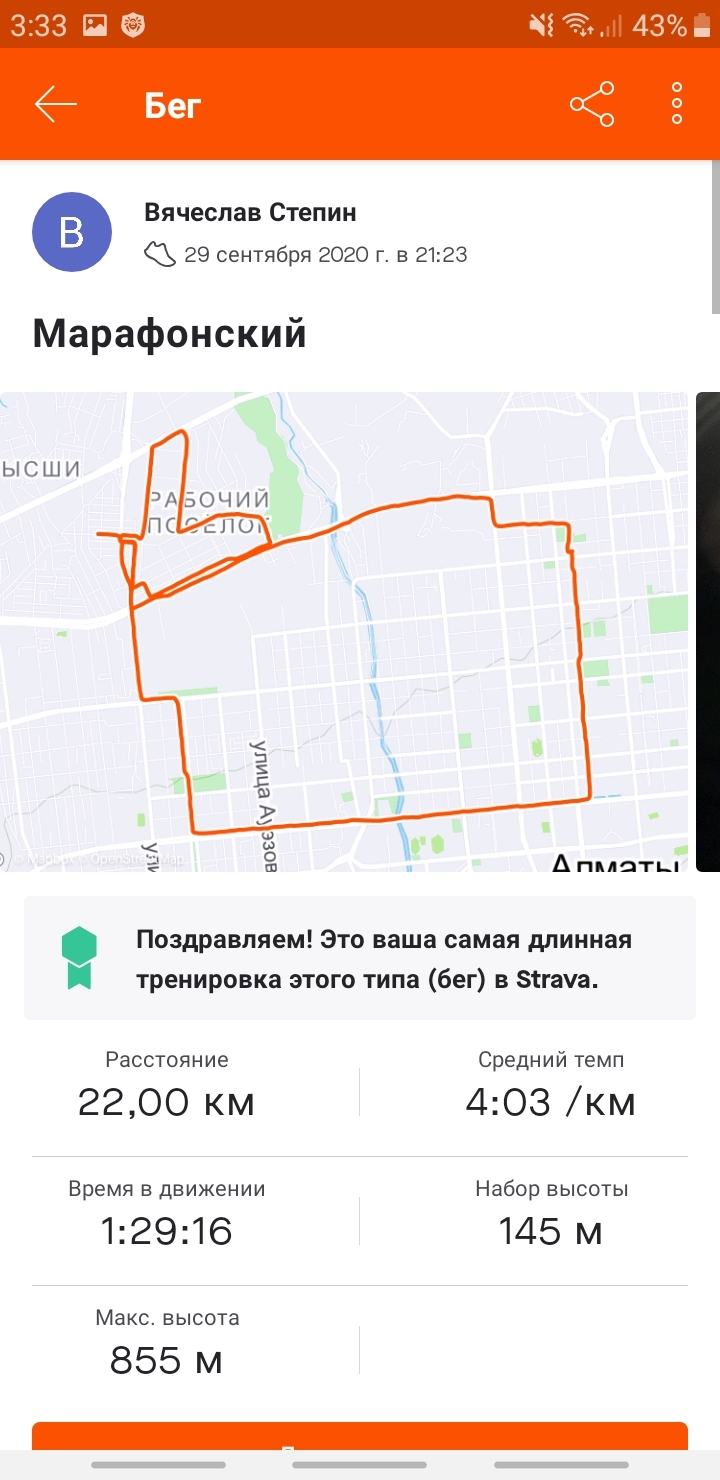Open the longest run achievement banner
This screenshot has height=1480, width=720.
point(360,958)
